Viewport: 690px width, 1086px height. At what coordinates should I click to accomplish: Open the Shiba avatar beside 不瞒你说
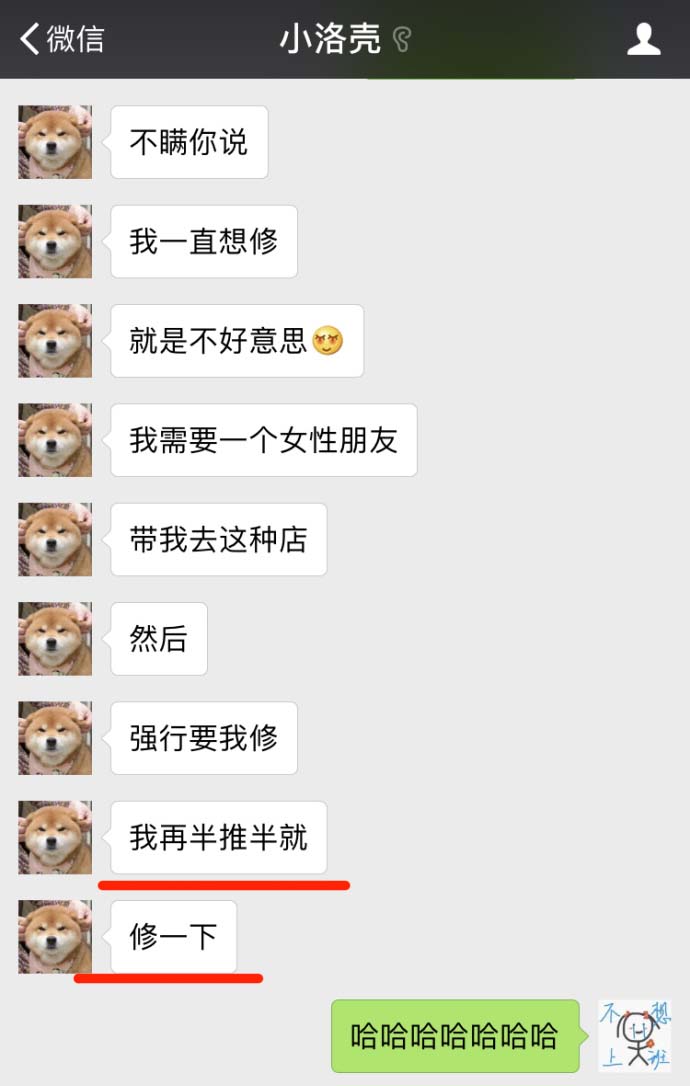(x=55, y=142)
